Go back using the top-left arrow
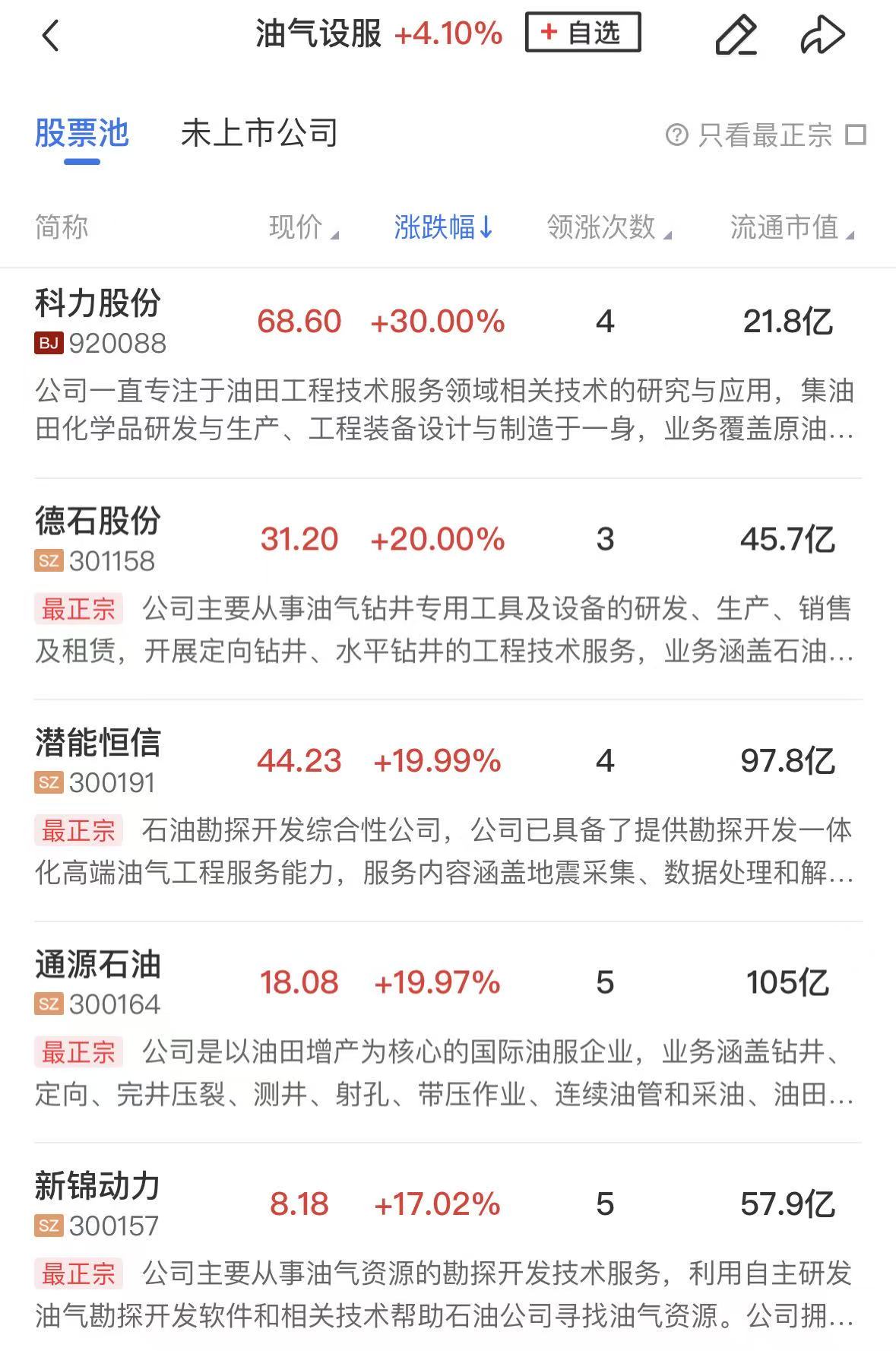 click(x=50, y=36)
